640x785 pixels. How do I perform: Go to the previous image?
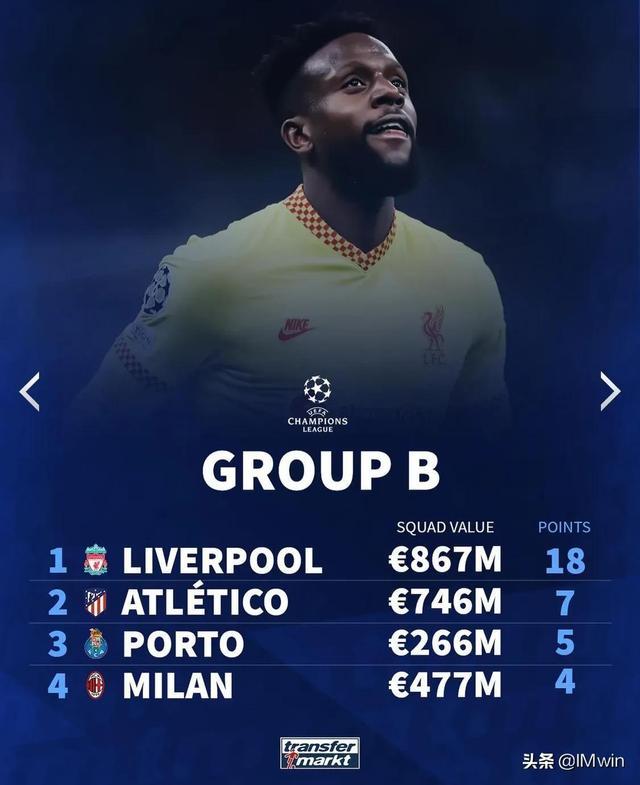(30, 391)
